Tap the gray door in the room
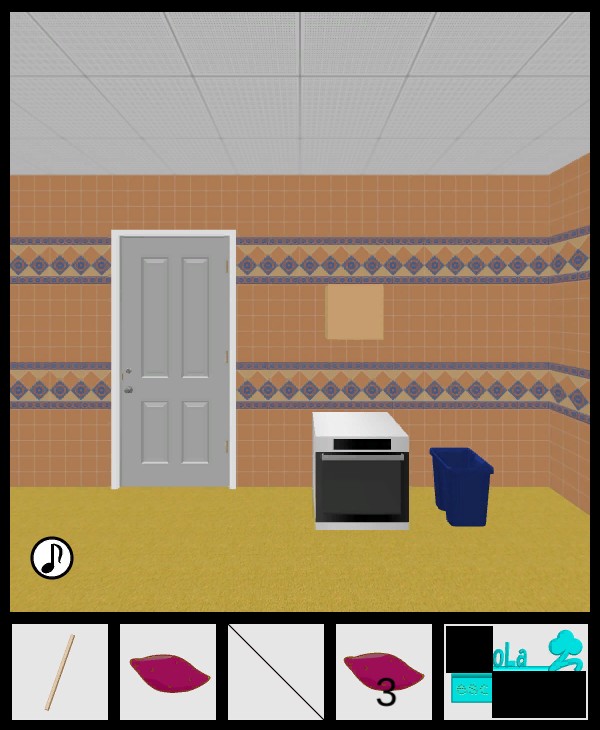600x730 pixels. tap(174, 360)
